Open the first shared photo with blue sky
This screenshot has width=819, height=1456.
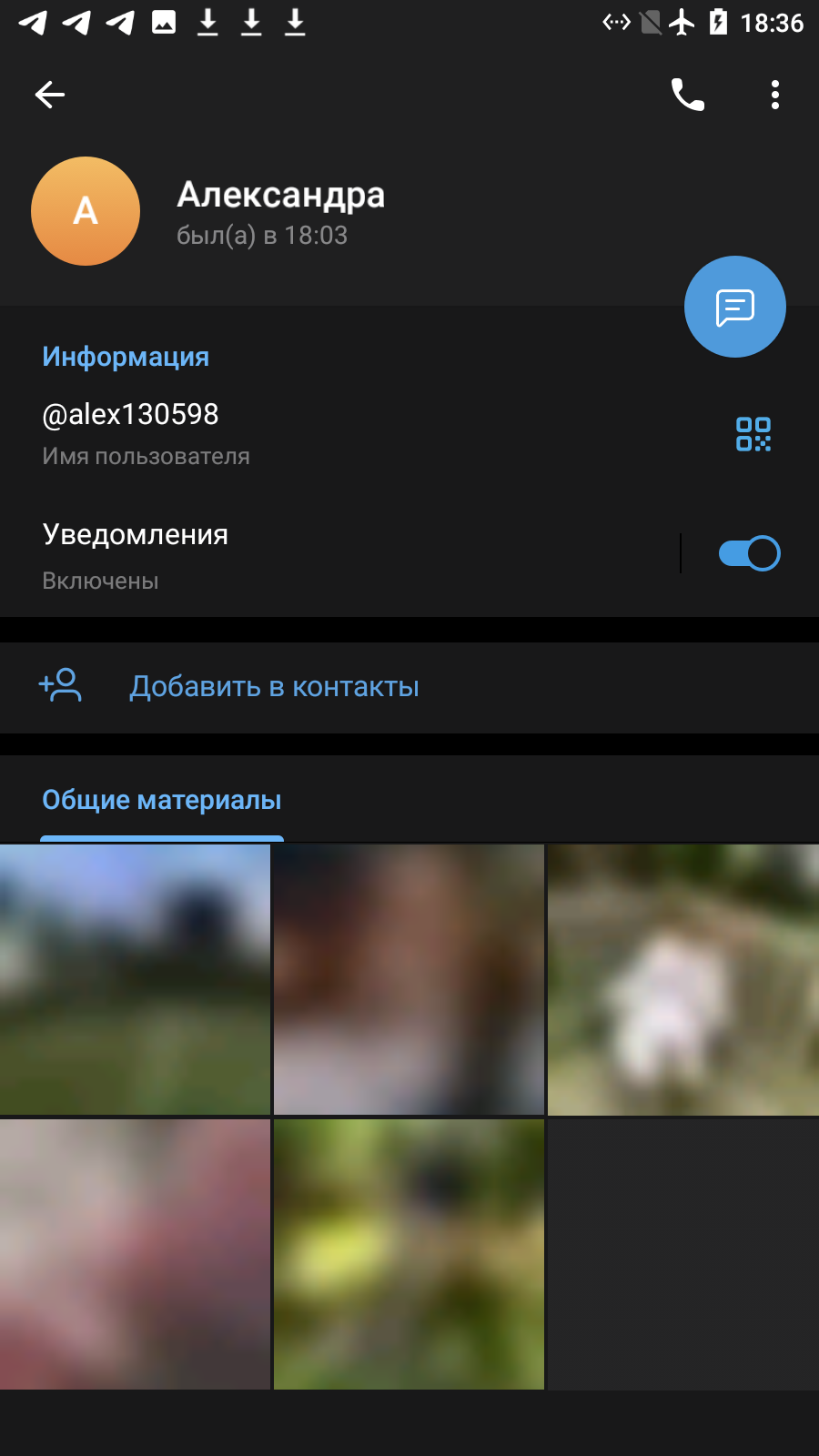[135, 979]
